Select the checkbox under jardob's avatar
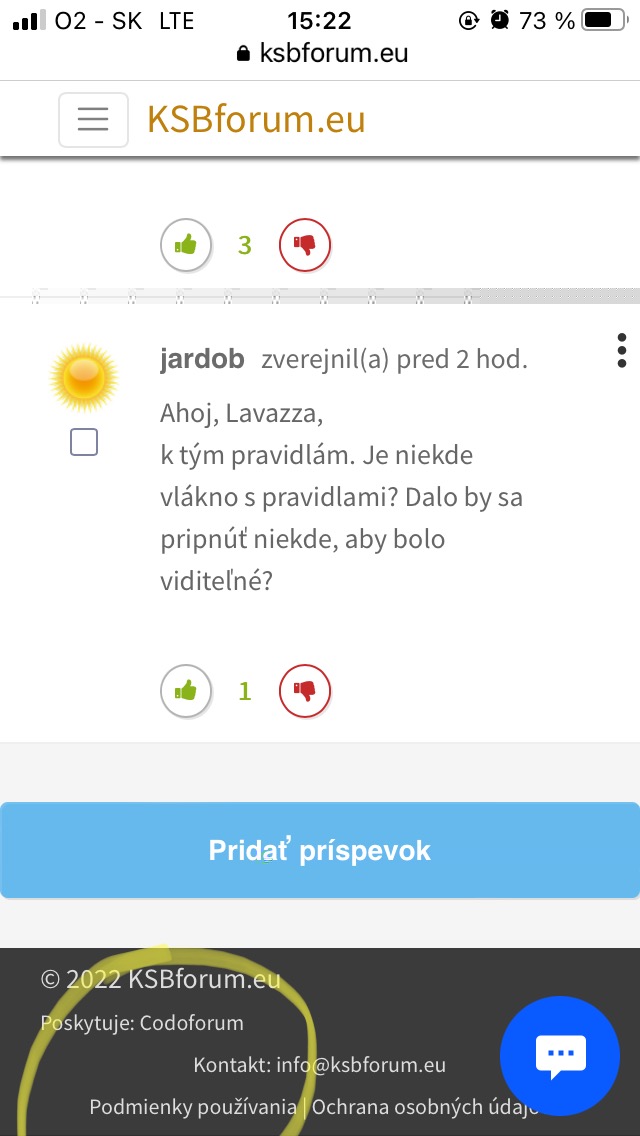Viewport: 640px width, 1136px height. tap(84, 442)
